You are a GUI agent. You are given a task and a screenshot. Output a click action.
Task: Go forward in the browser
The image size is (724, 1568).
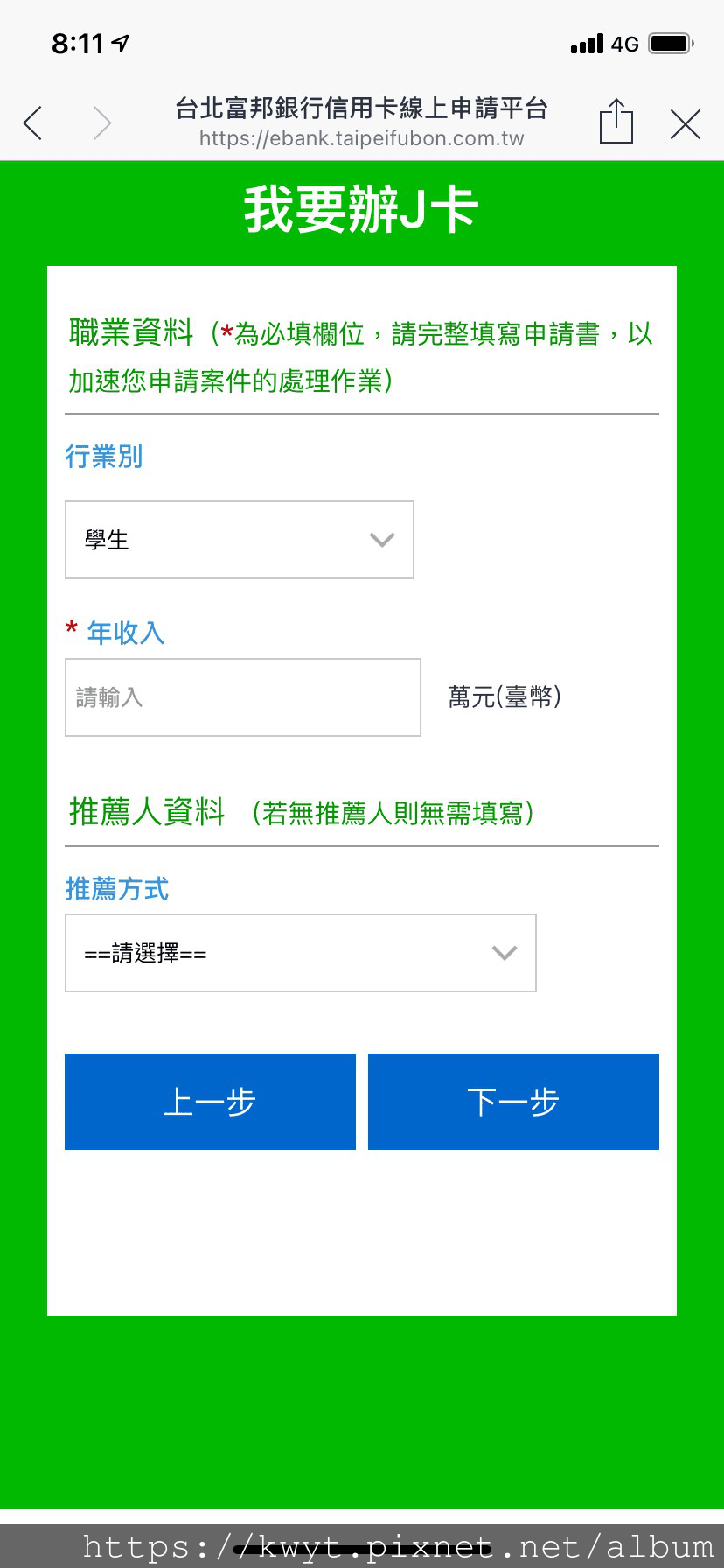pos(102,123)
